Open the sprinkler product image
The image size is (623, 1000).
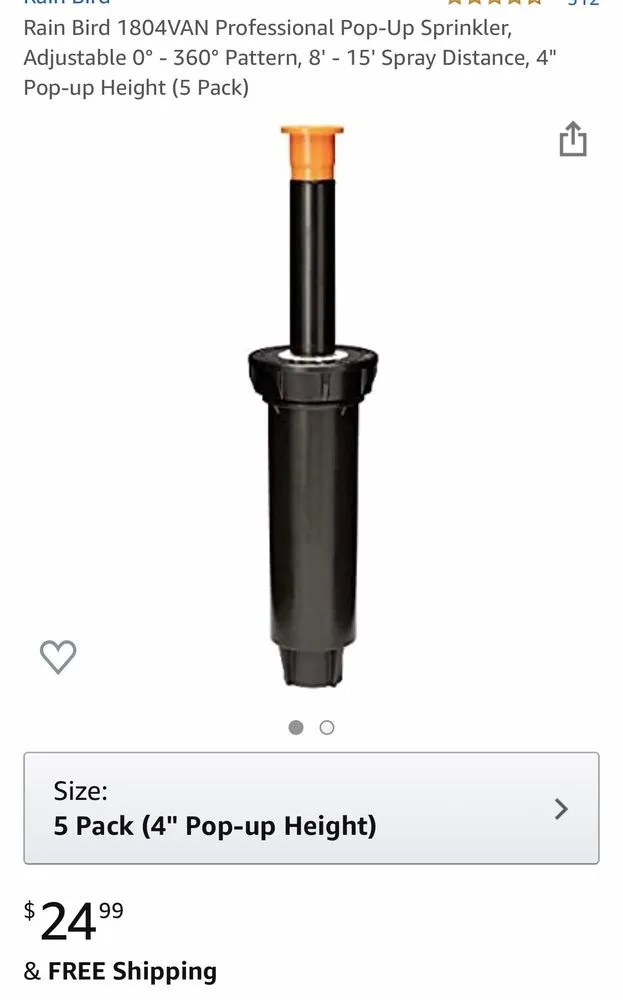pos(312,405)
